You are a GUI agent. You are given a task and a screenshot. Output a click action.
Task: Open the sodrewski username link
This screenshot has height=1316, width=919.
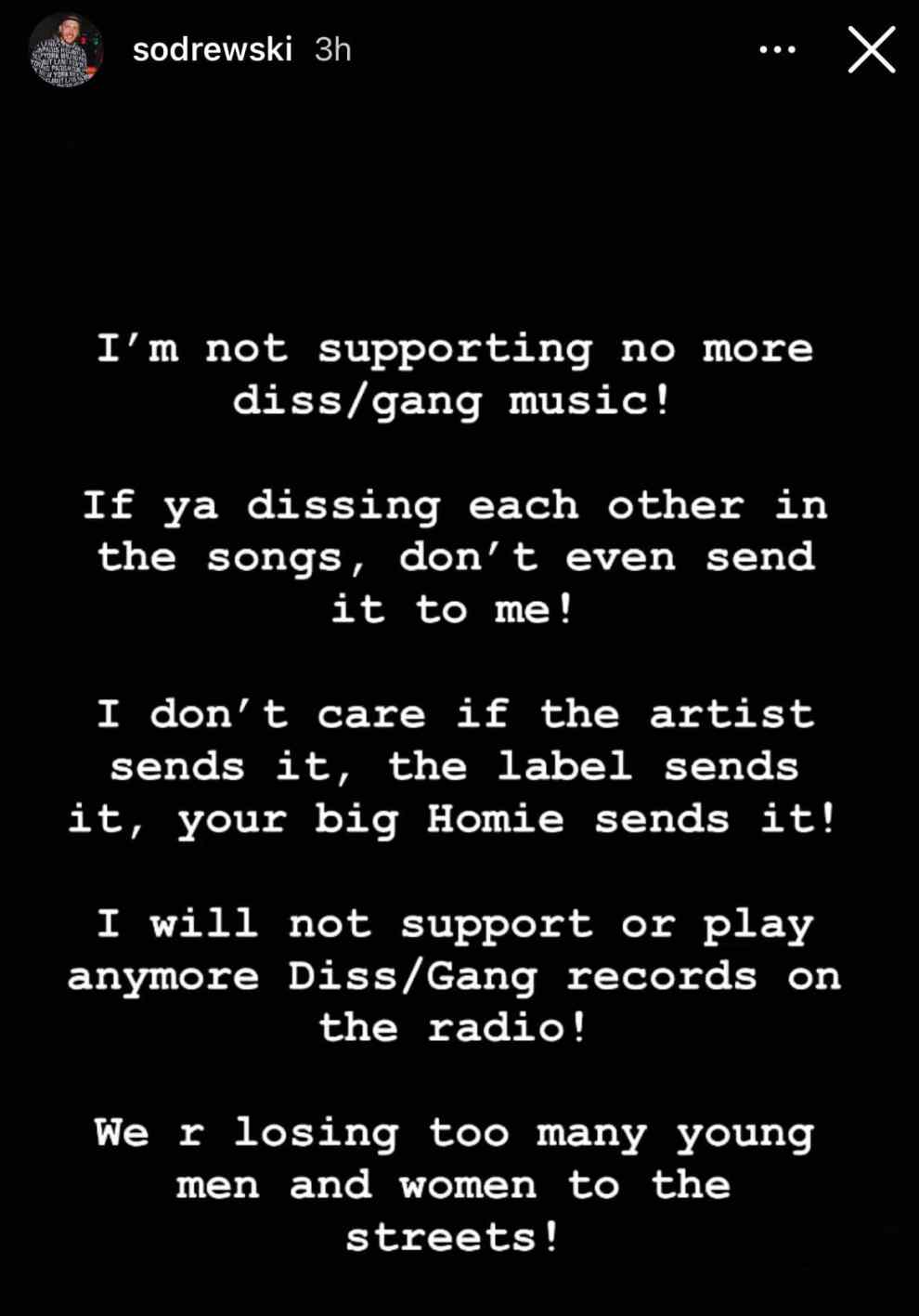click(213, 49)
